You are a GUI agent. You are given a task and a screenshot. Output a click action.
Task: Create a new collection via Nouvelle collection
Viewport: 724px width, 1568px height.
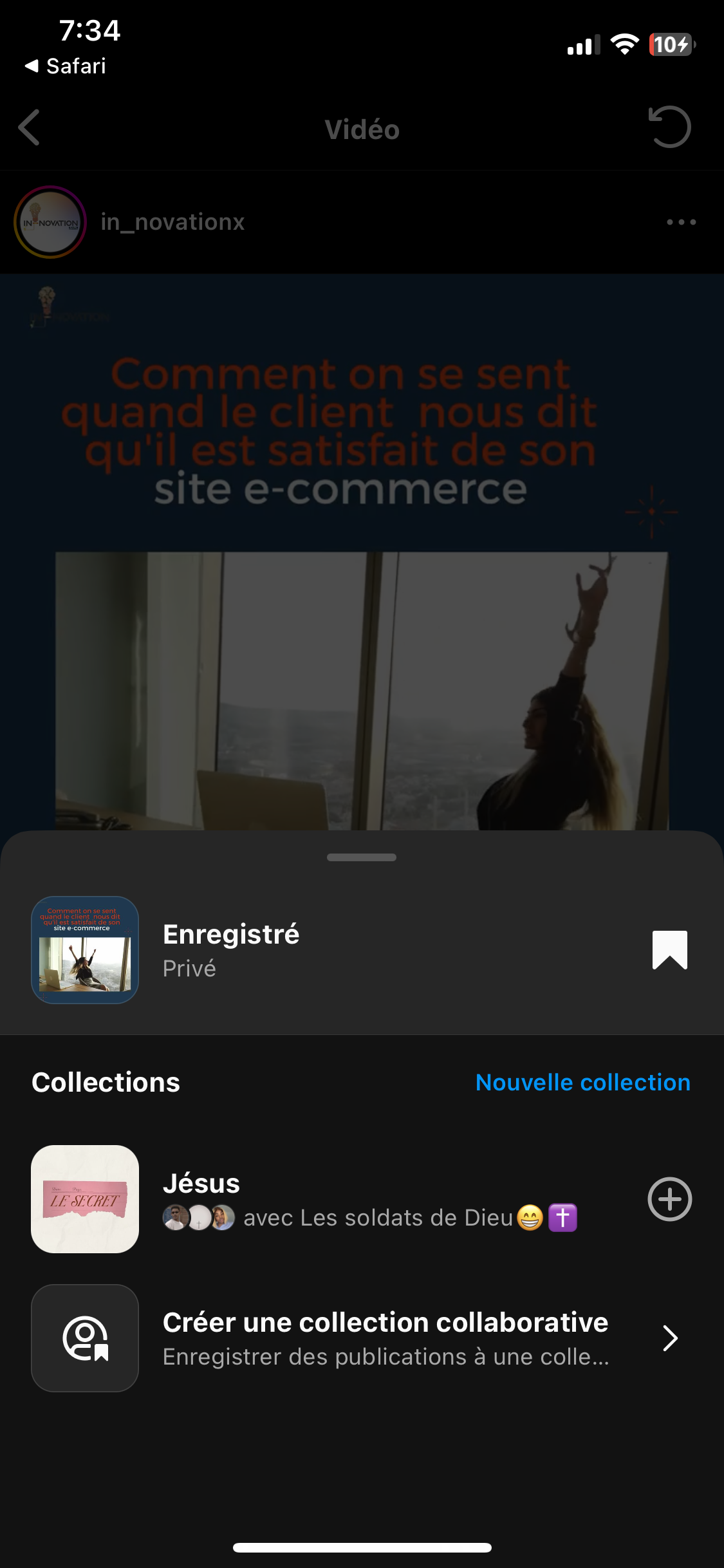tap(582, 1083)
